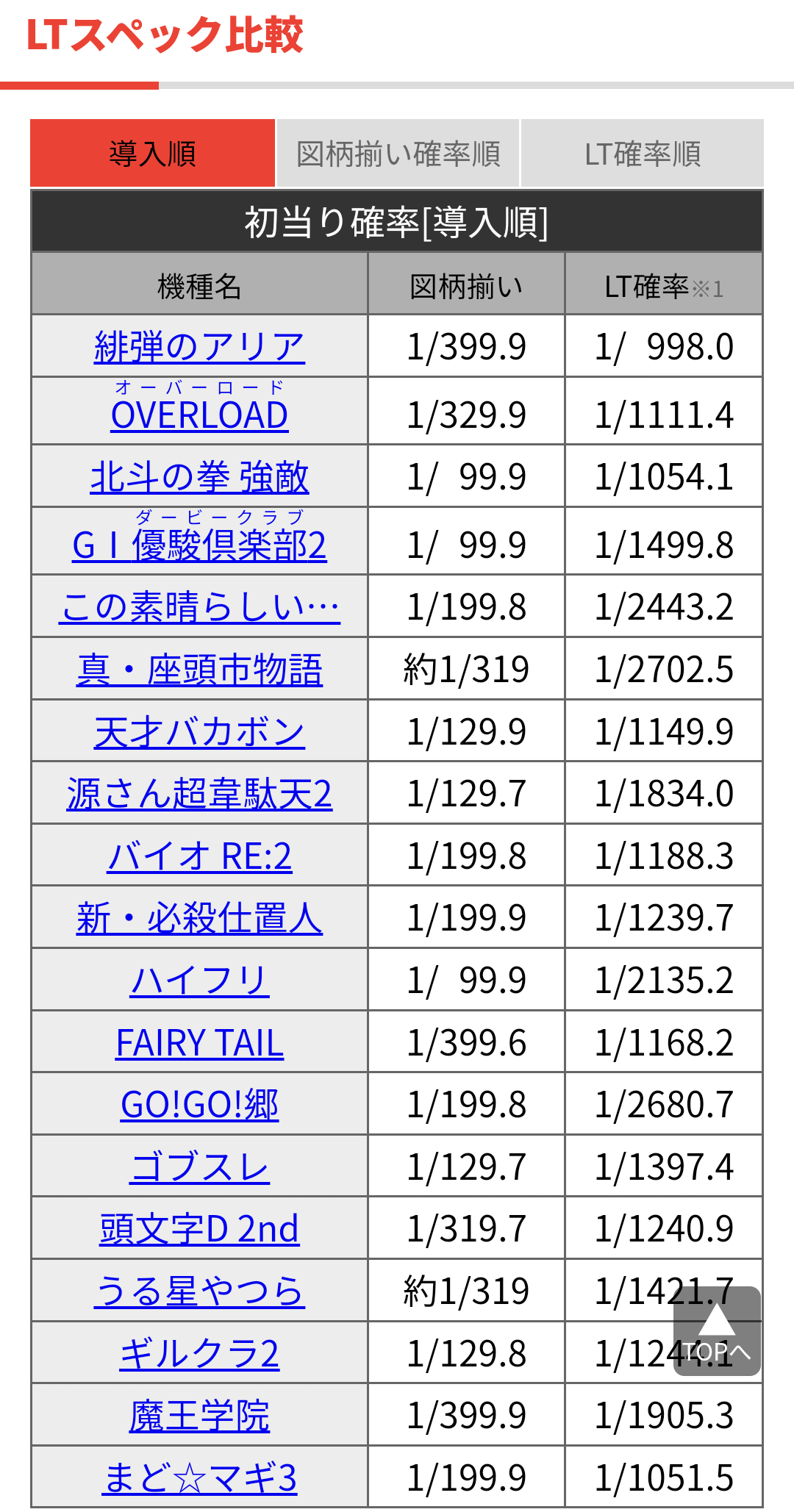Open the まど☆マギ3 link
Viewport: 794px width, 1512px height.
click(x=199, y=1478)
